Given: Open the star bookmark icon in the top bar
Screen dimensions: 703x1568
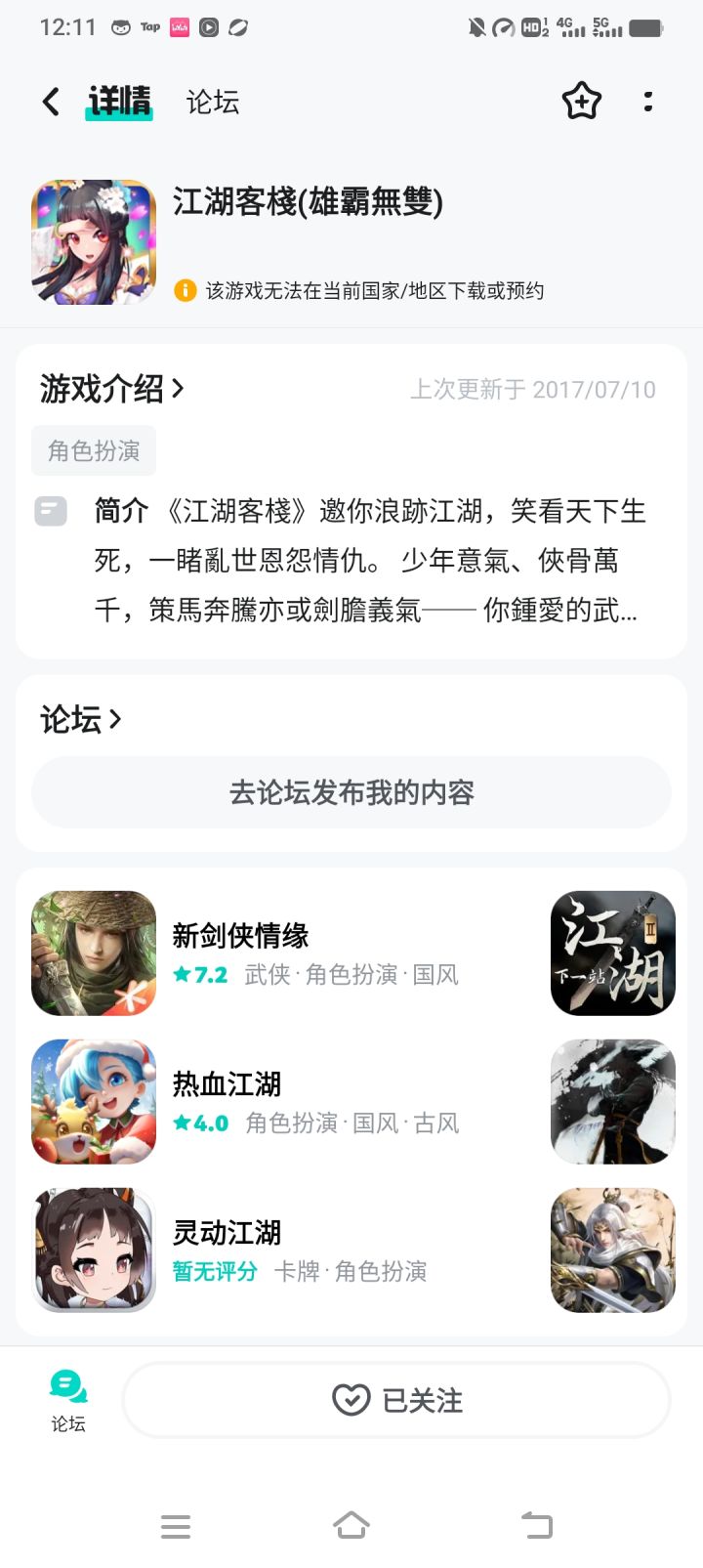Looking at the screenshot, I should tap(580, 101).
